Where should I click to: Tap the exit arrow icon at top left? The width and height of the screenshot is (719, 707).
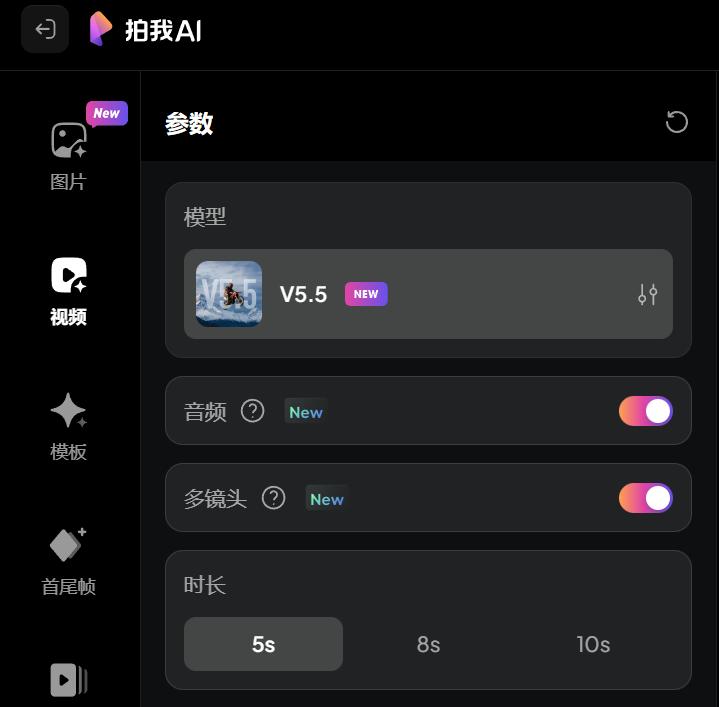45,29
